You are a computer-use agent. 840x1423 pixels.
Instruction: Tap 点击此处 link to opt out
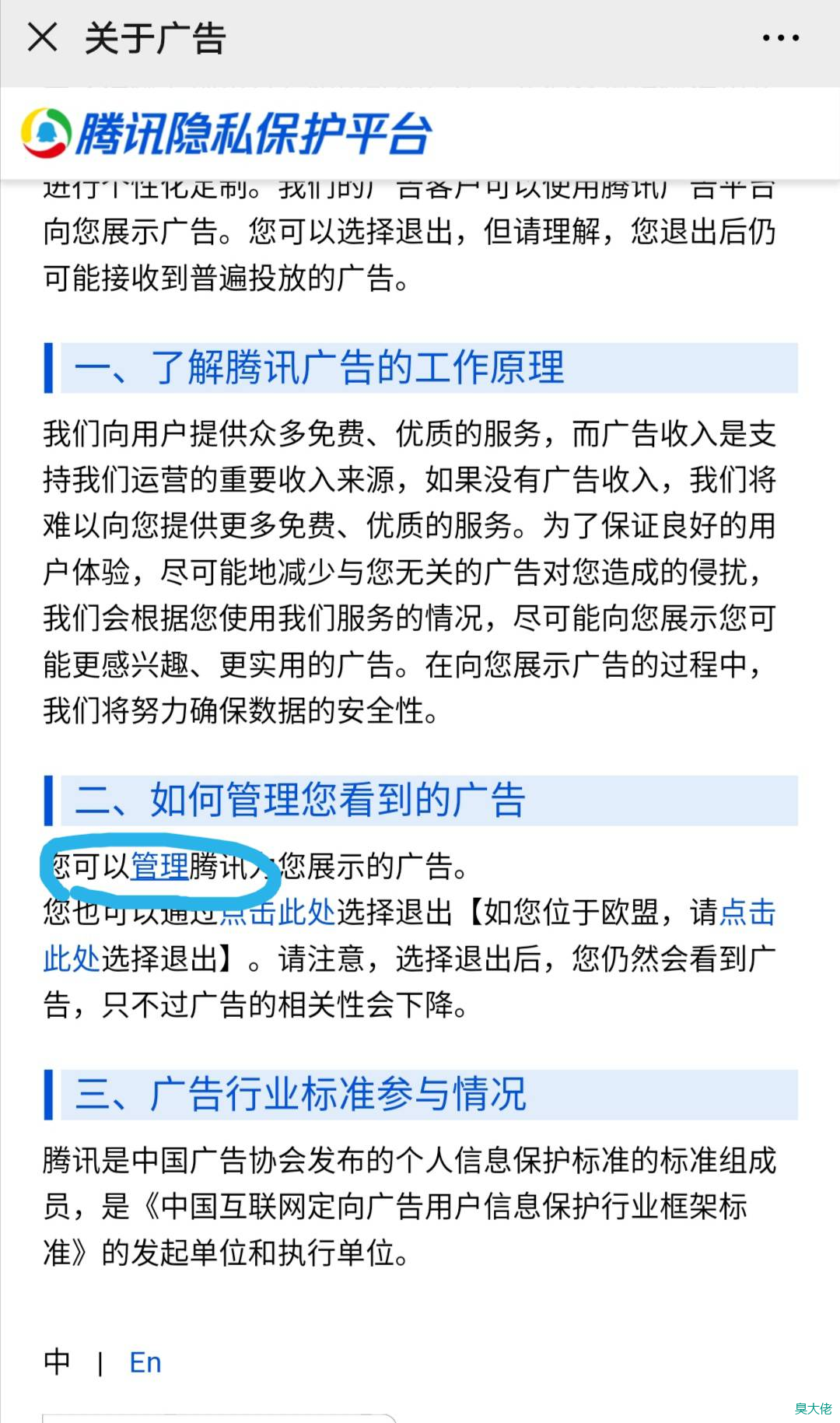point(278,912)
